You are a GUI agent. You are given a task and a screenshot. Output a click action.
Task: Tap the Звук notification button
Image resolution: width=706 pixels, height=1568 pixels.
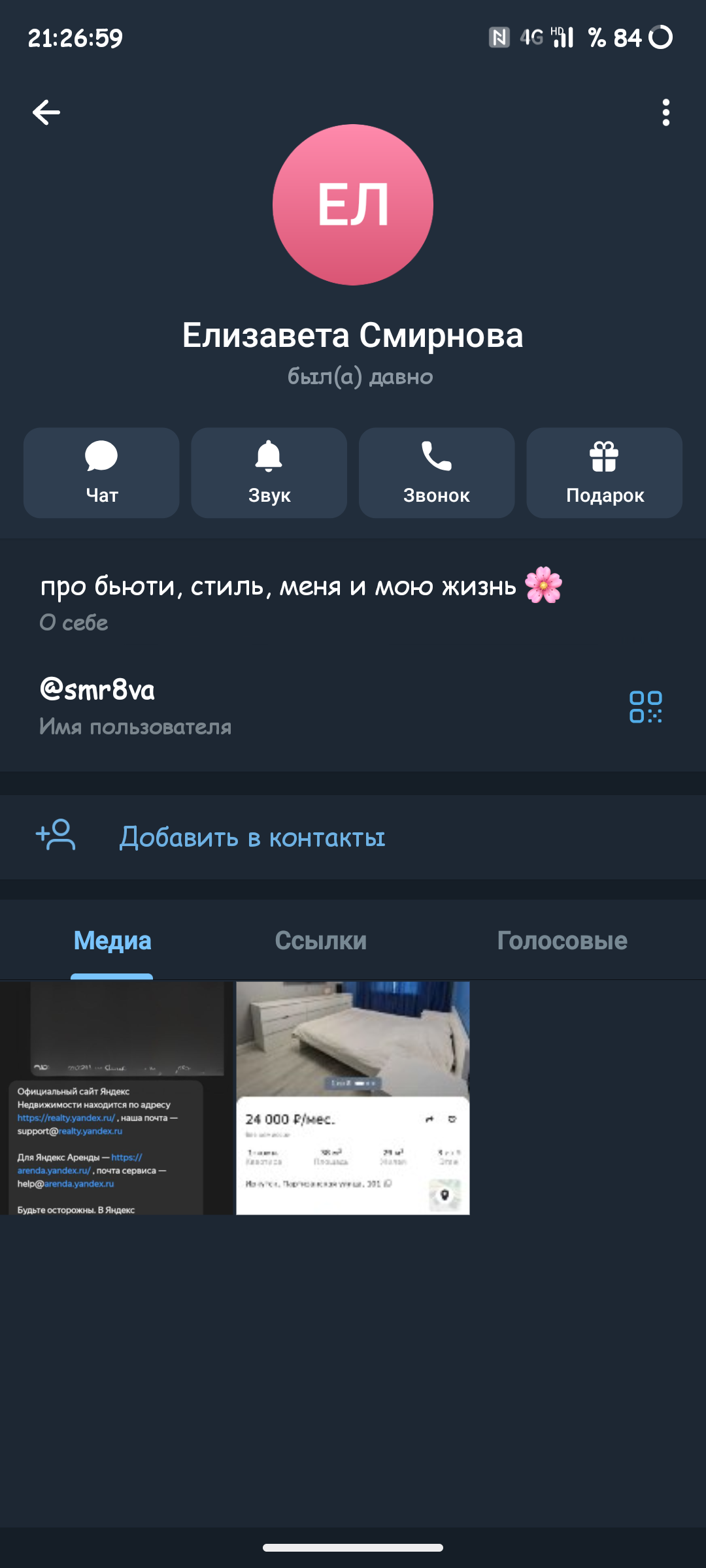point(269,473)
